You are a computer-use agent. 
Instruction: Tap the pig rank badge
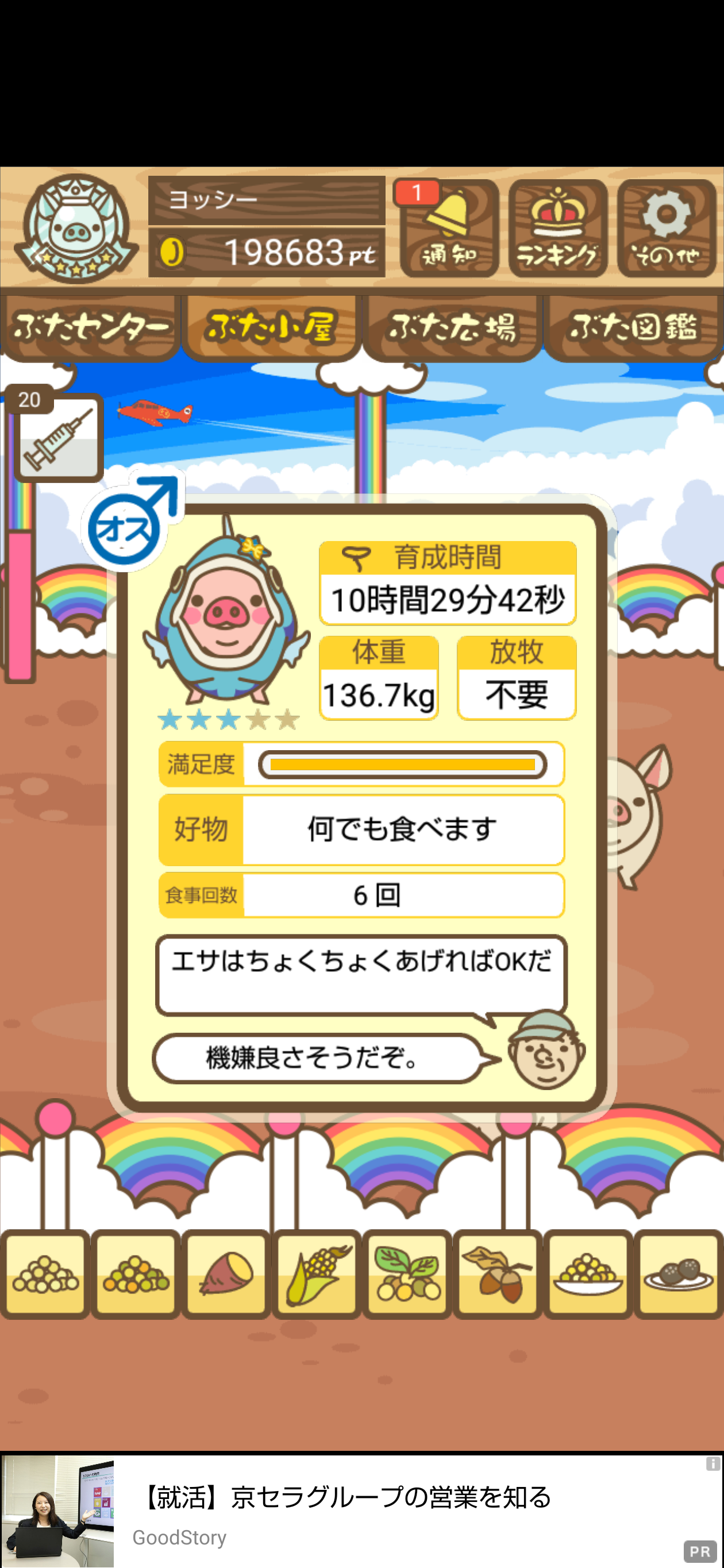click(x=75, y=229)
